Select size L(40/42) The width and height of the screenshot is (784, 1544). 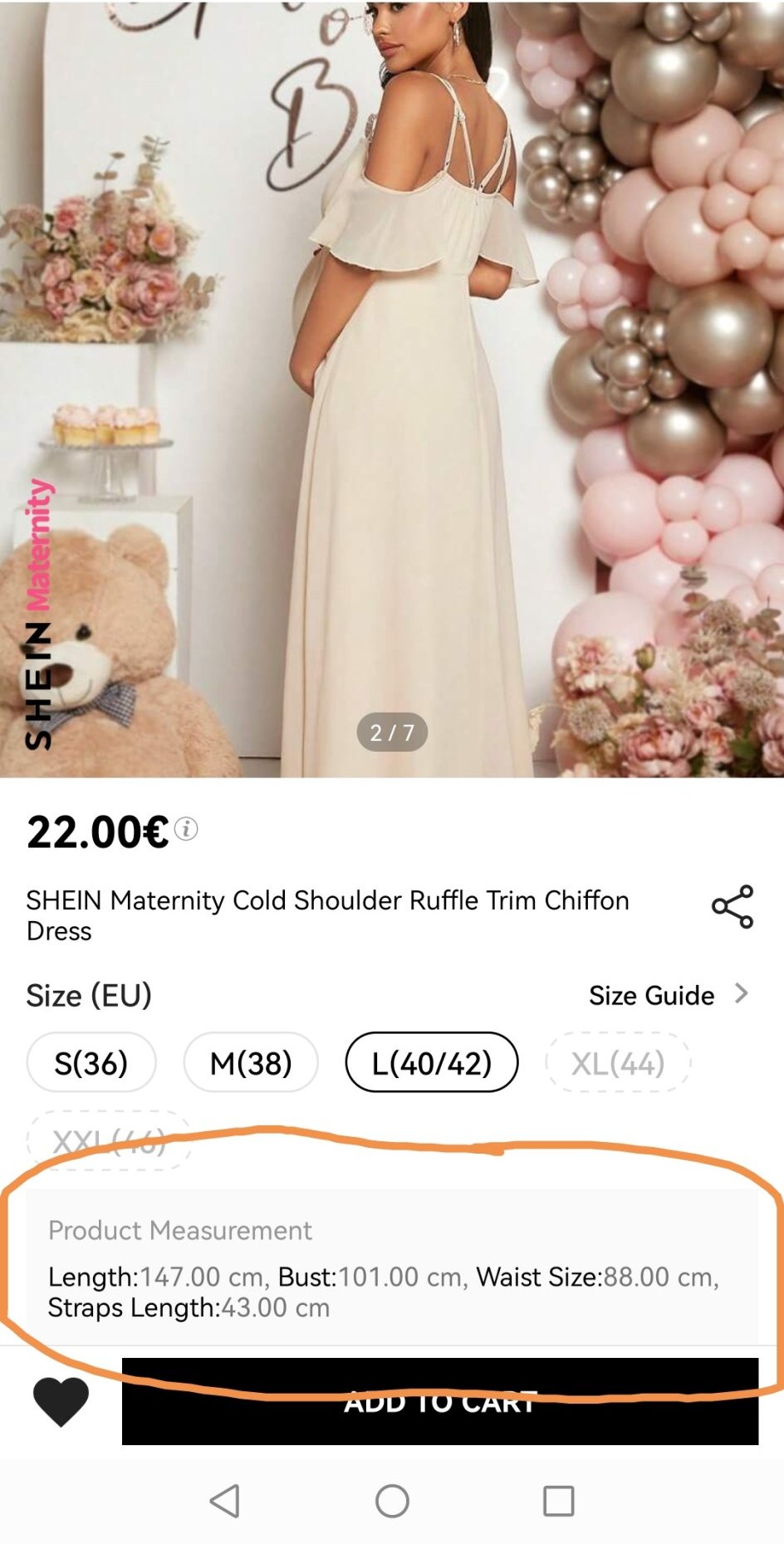(431, 1063)
